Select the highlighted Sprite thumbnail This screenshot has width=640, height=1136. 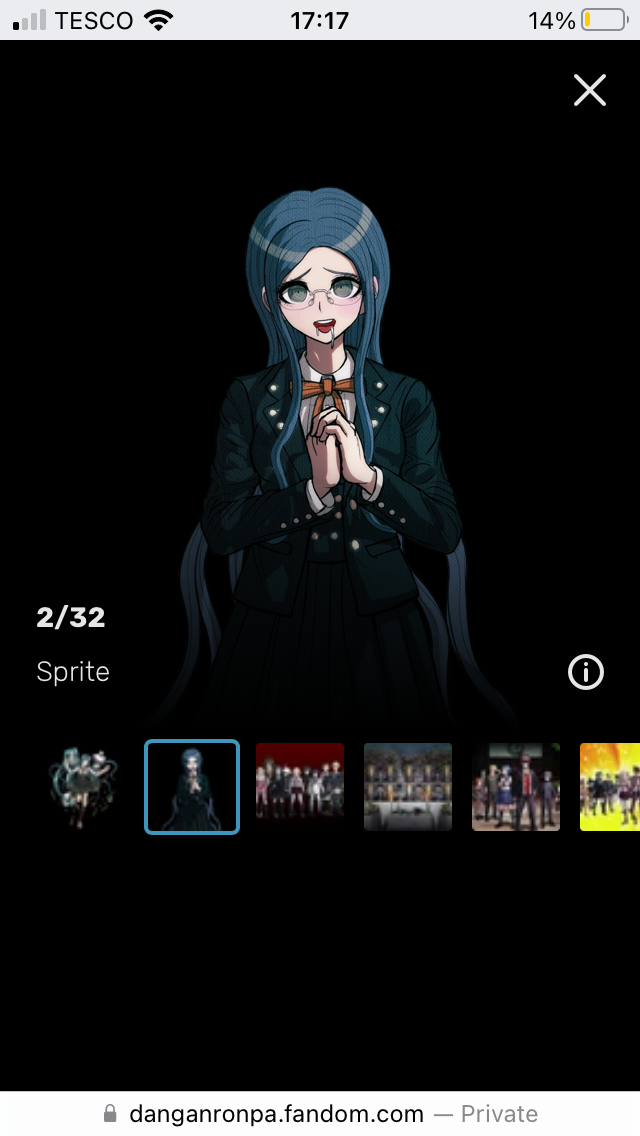tap(192, 787)
